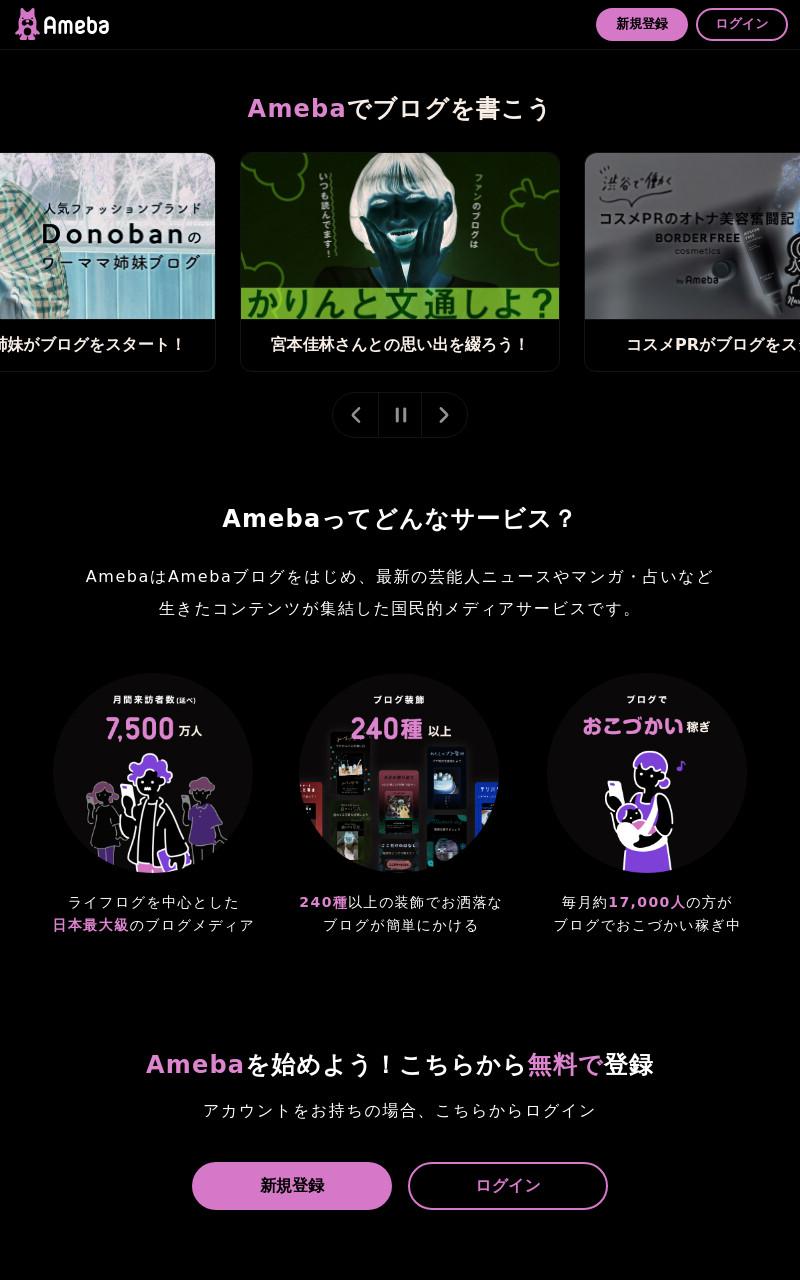Tap the ログイン button in the header
Image resolution: width=800 pixels, height=1280 pixels.
(x=742, y=24)
